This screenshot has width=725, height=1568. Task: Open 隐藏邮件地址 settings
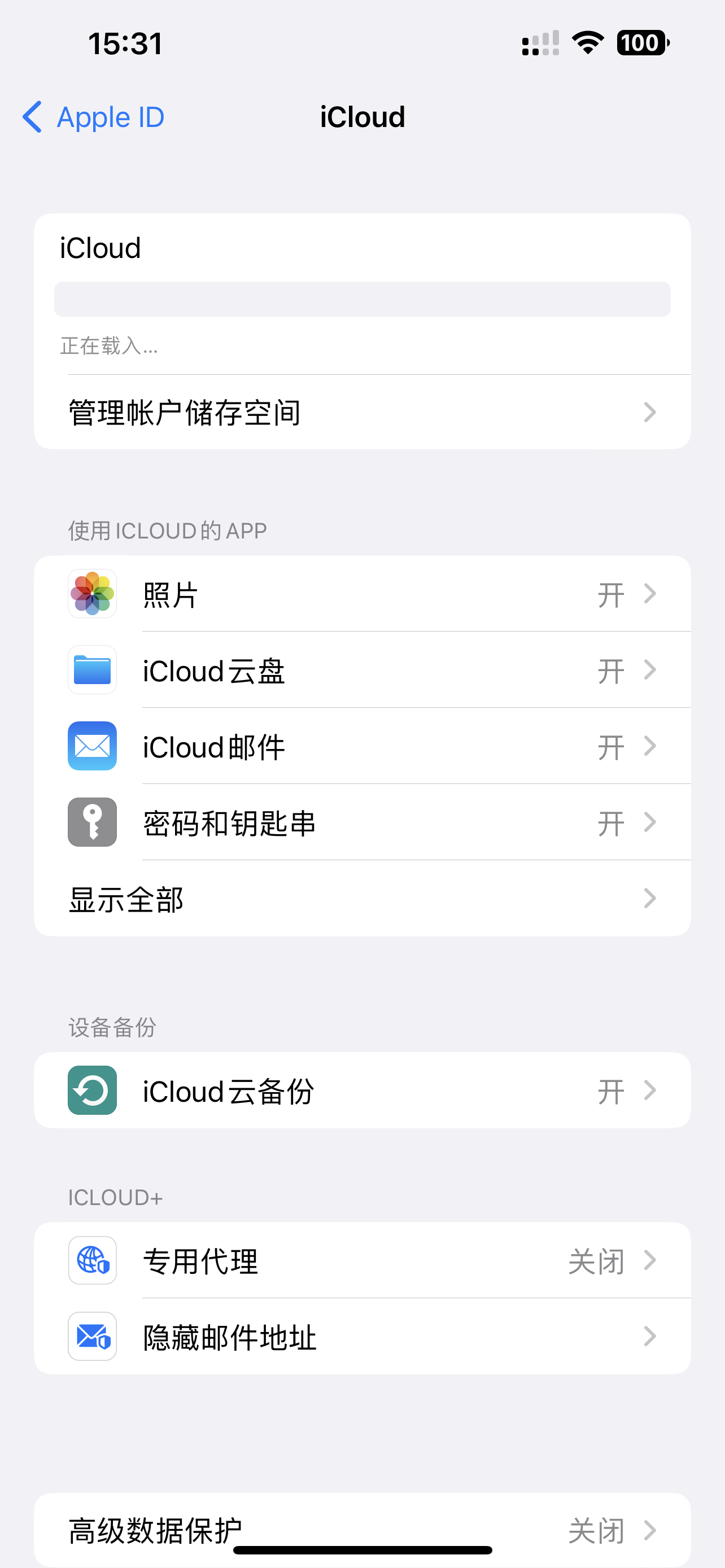361,1336
